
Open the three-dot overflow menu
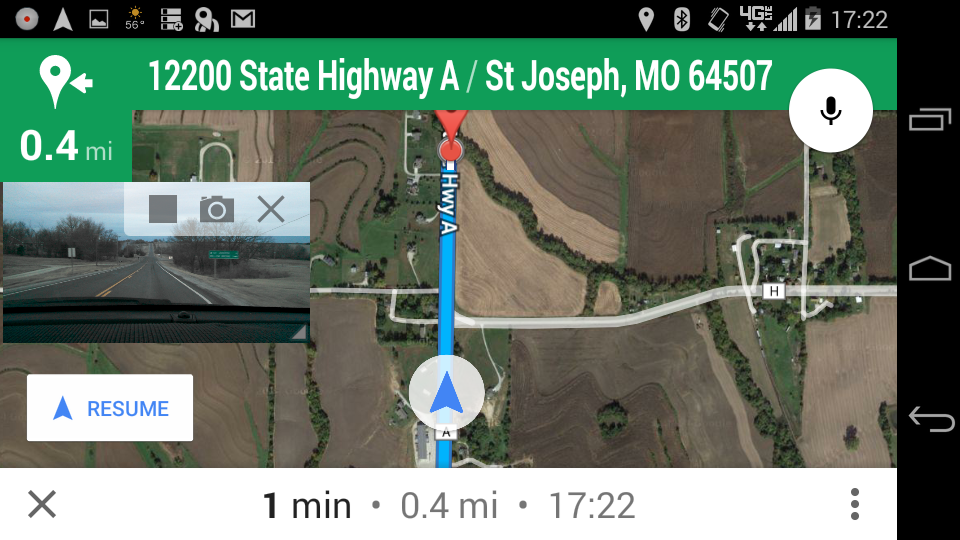pyautogui.click(x=854, y=504)
